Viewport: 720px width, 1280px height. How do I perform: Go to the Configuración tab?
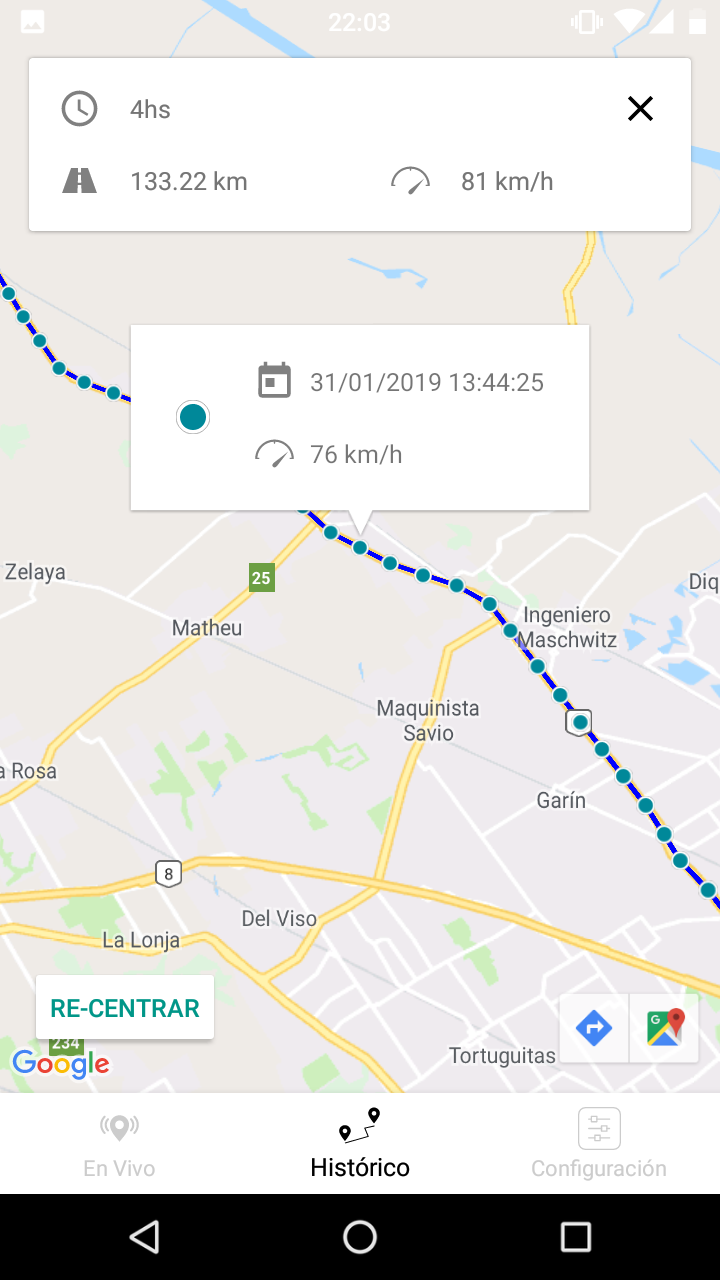(598, 1143)
